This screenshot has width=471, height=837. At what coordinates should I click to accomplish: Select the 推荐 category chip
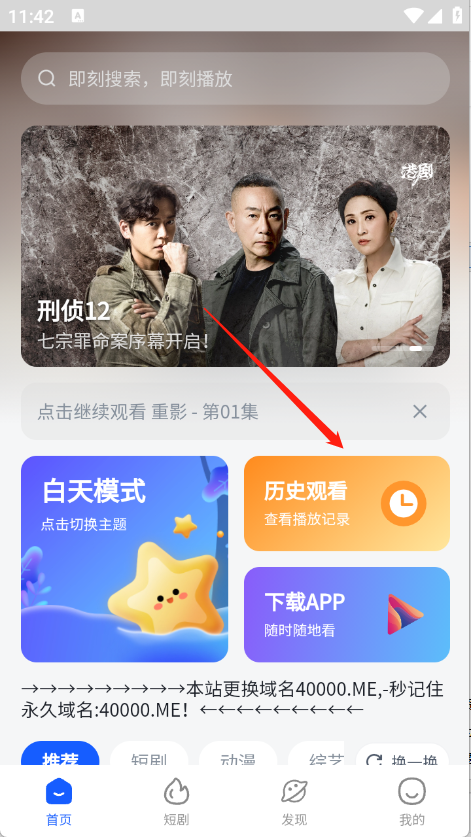60,754
